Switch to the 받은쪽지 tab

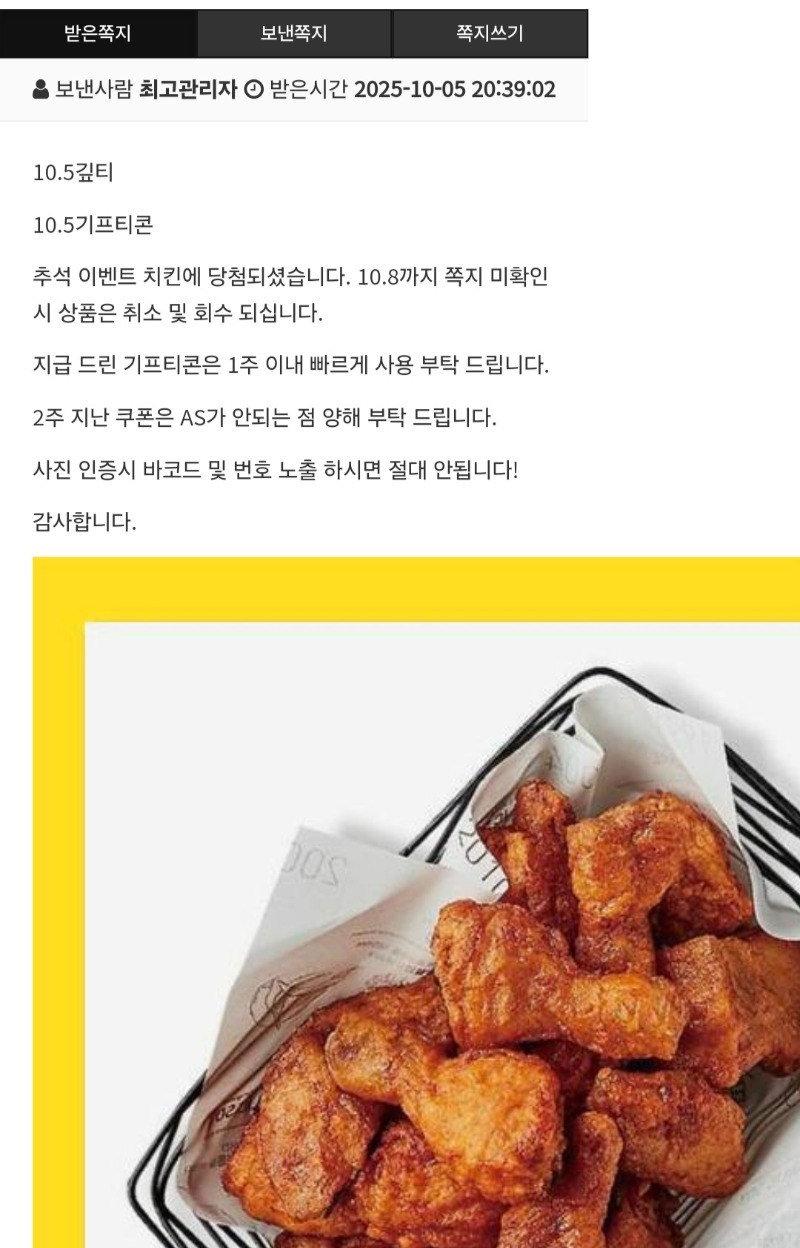[x=98, y=34]
